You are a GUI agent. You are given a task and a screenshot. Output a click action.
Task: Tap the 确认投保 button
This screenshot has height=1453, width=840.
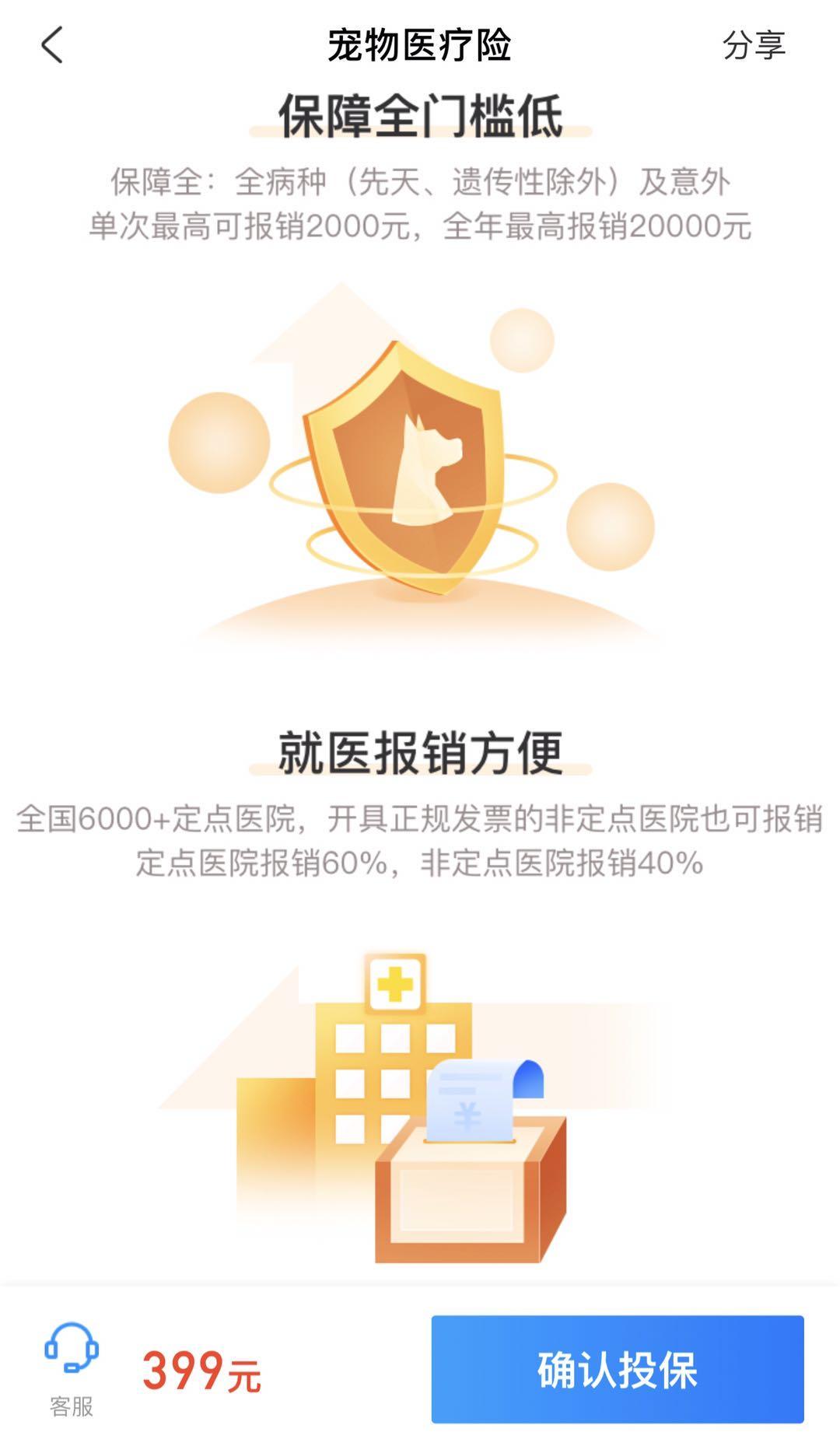618,1369
